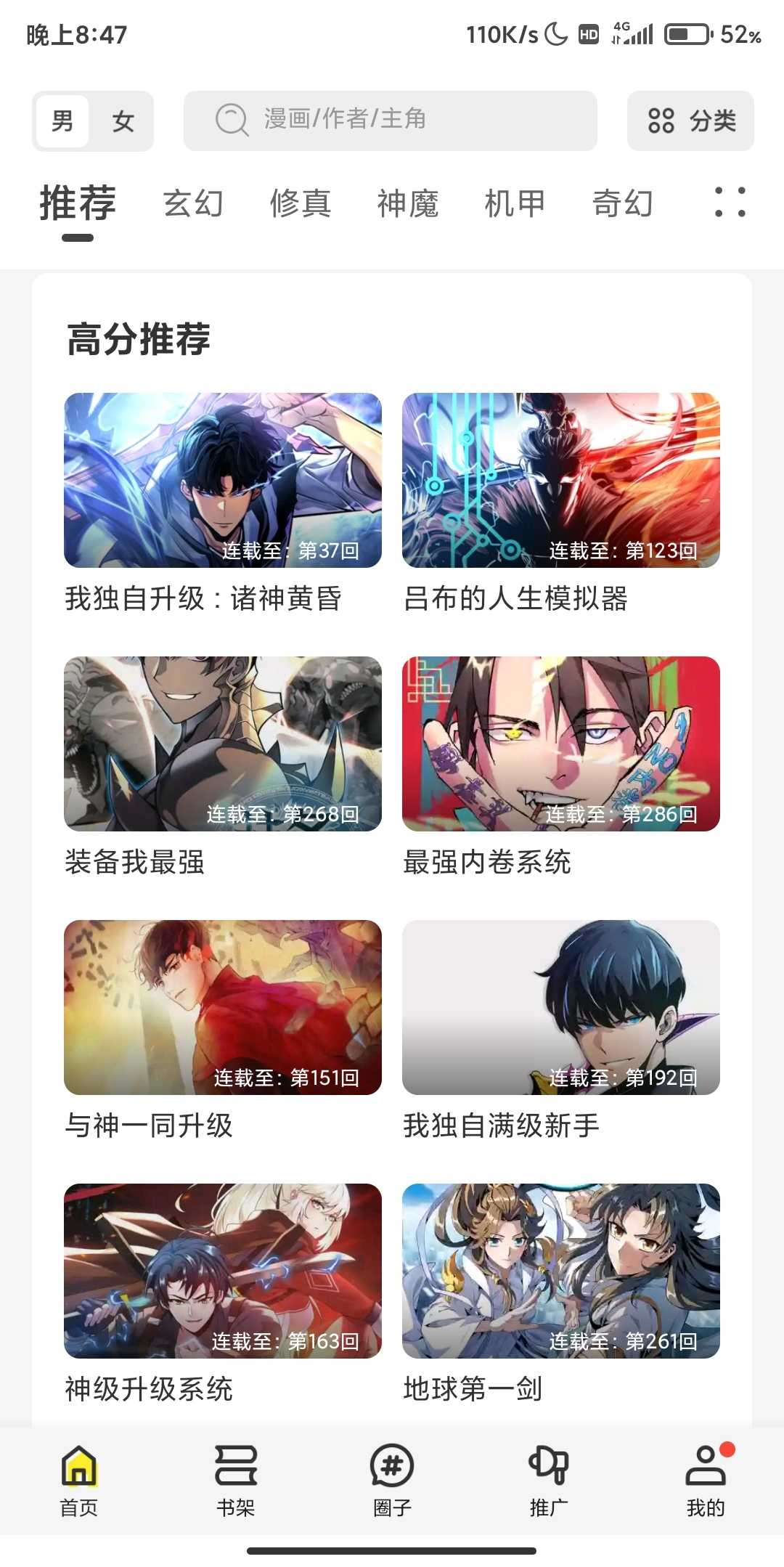Open the comic 地球第一剑
This screenshot has width=784, height=1567.
point(560,1271)
